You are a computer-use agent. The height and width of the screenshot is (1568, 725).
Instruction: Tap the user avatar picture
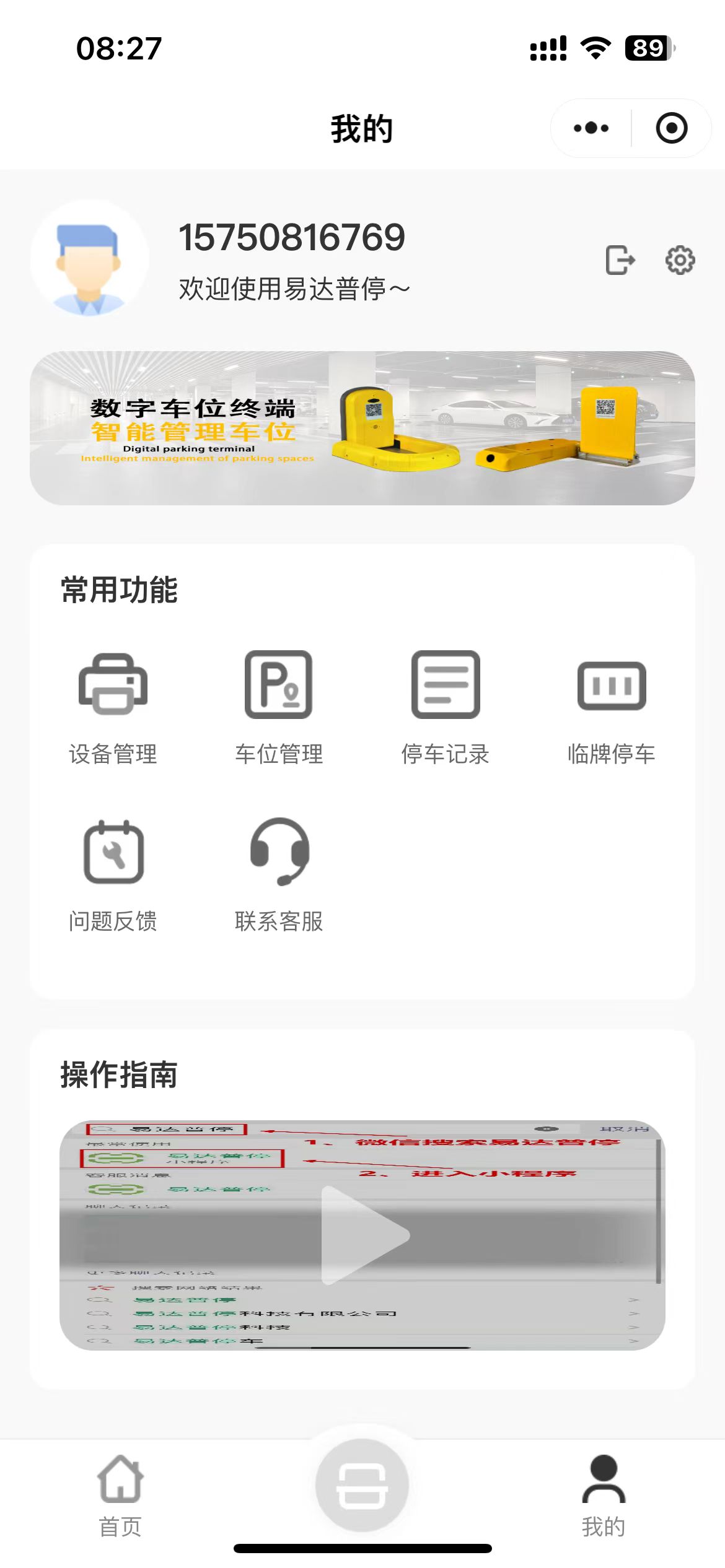(90, 258)
